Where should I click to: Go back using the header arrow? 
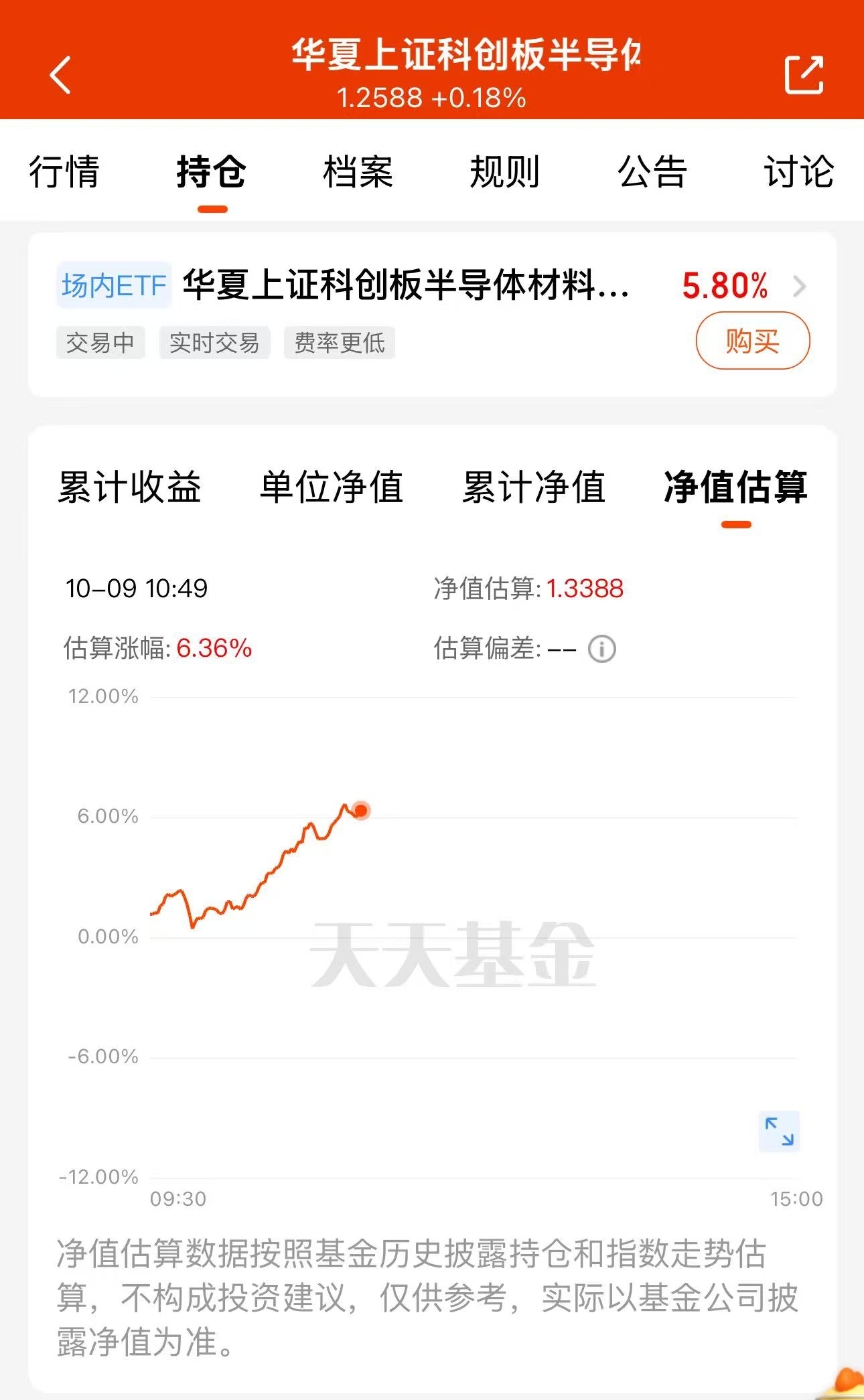(x=60, y=75)
